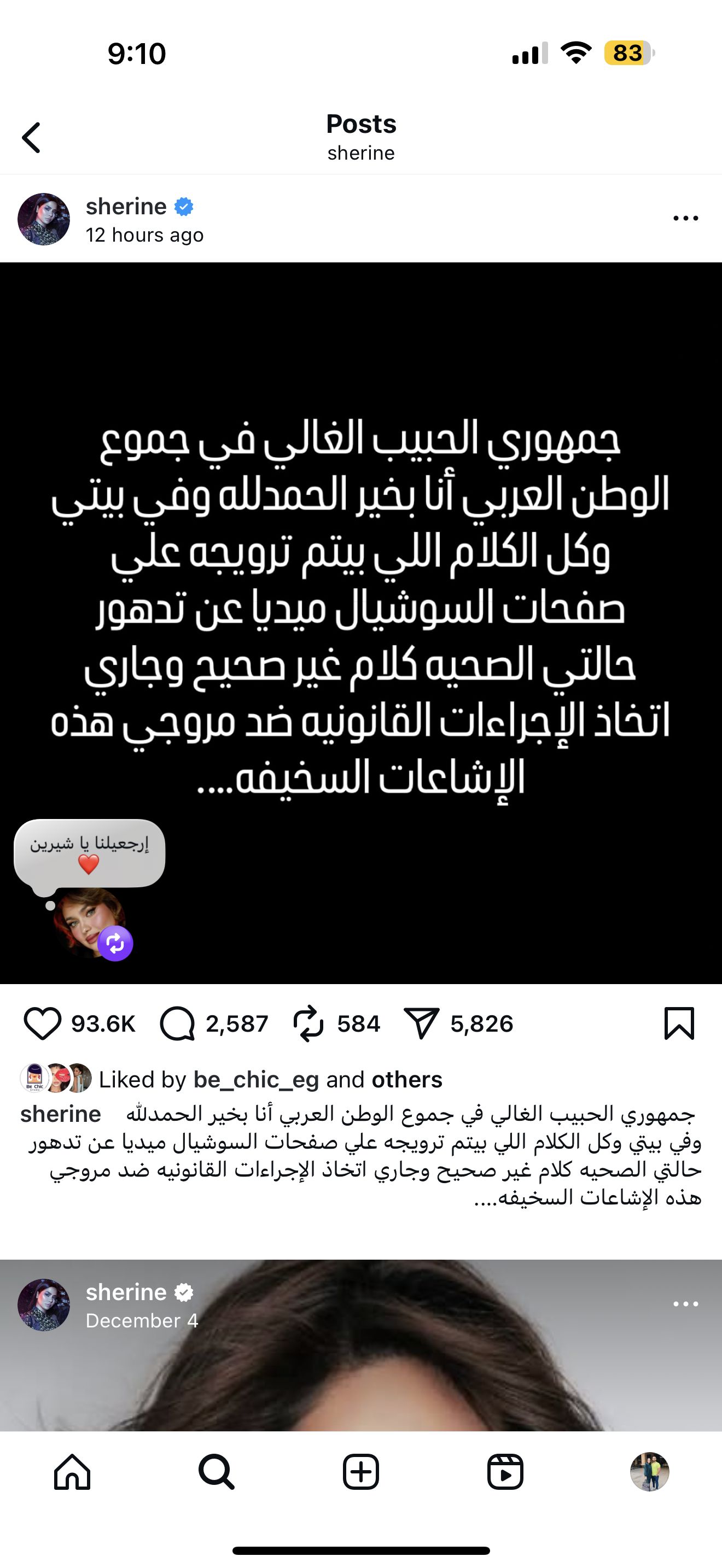Screen dimensions: 722x1568
Task: Like sherine's post with 93.6K likes
Action: pyautogui.click(x=43, y=1023)
